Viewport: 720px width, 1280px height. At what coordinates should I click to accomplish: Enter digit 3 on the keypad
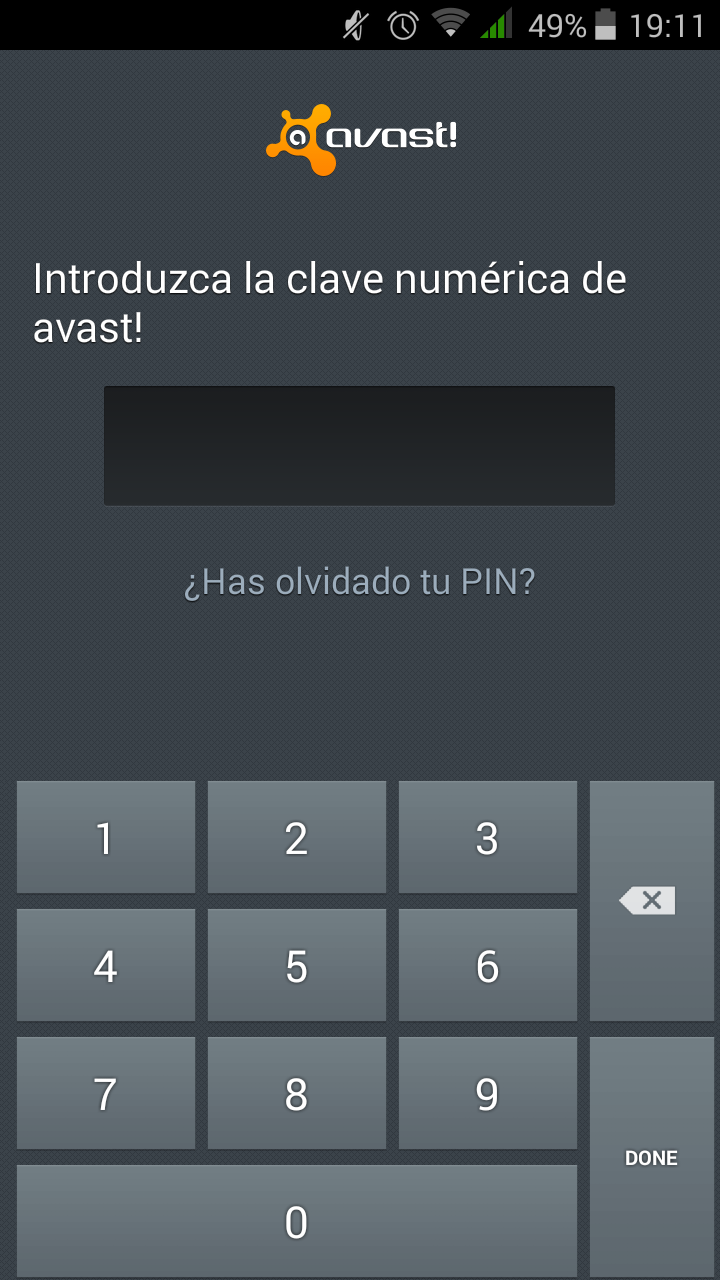click(488, 838)
